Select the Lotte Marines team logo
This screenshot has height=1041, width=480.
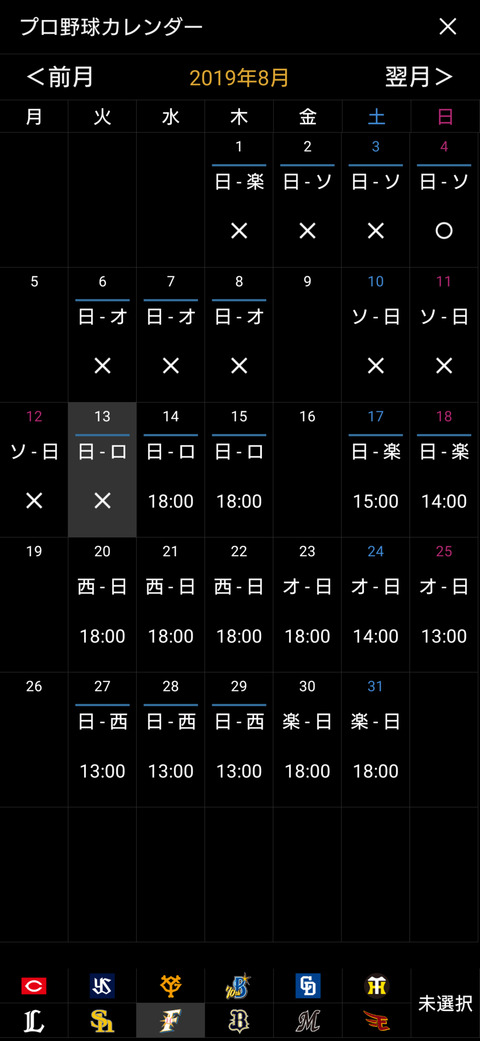point(307,1021)
